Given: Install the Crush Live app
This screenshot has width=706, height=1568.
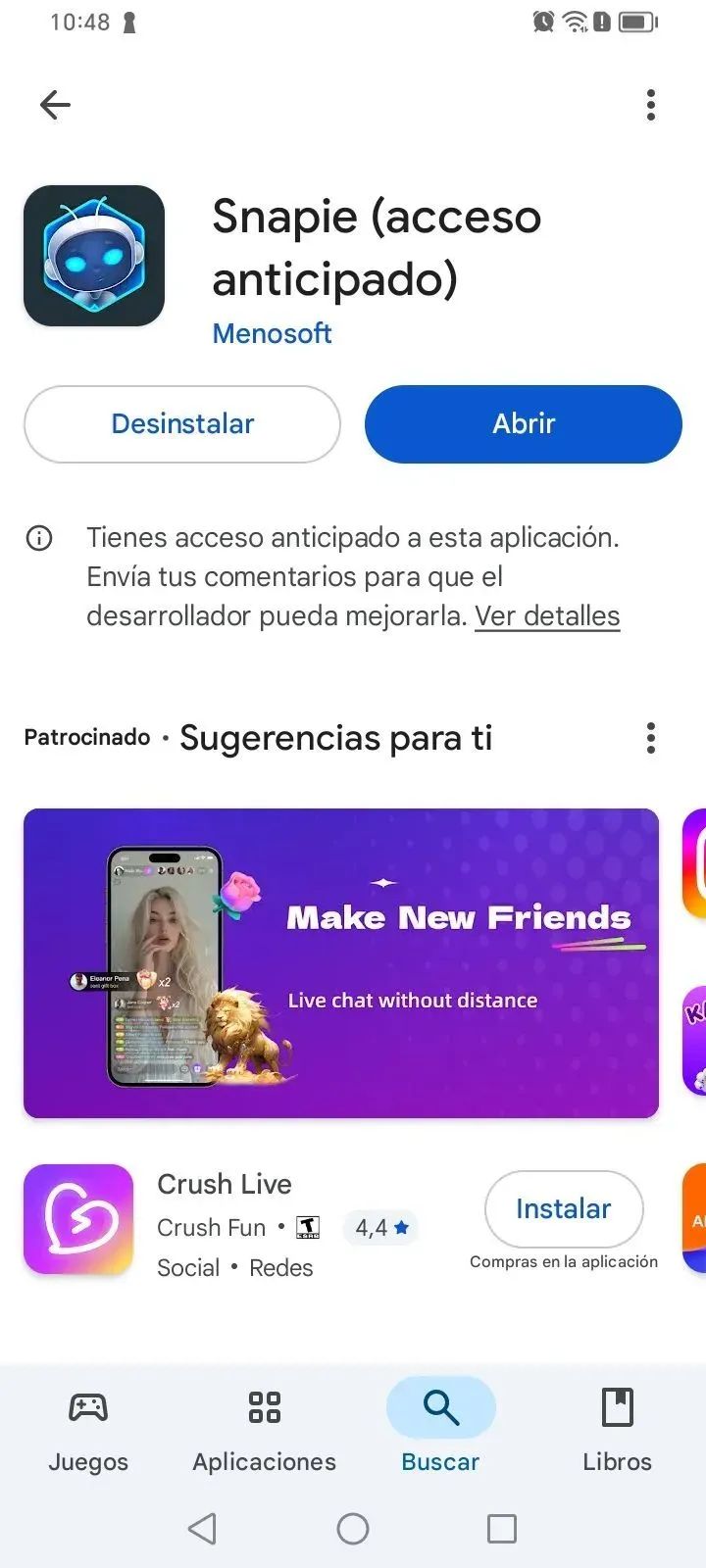Looking at the screenshot, I should coord(563,1209).
